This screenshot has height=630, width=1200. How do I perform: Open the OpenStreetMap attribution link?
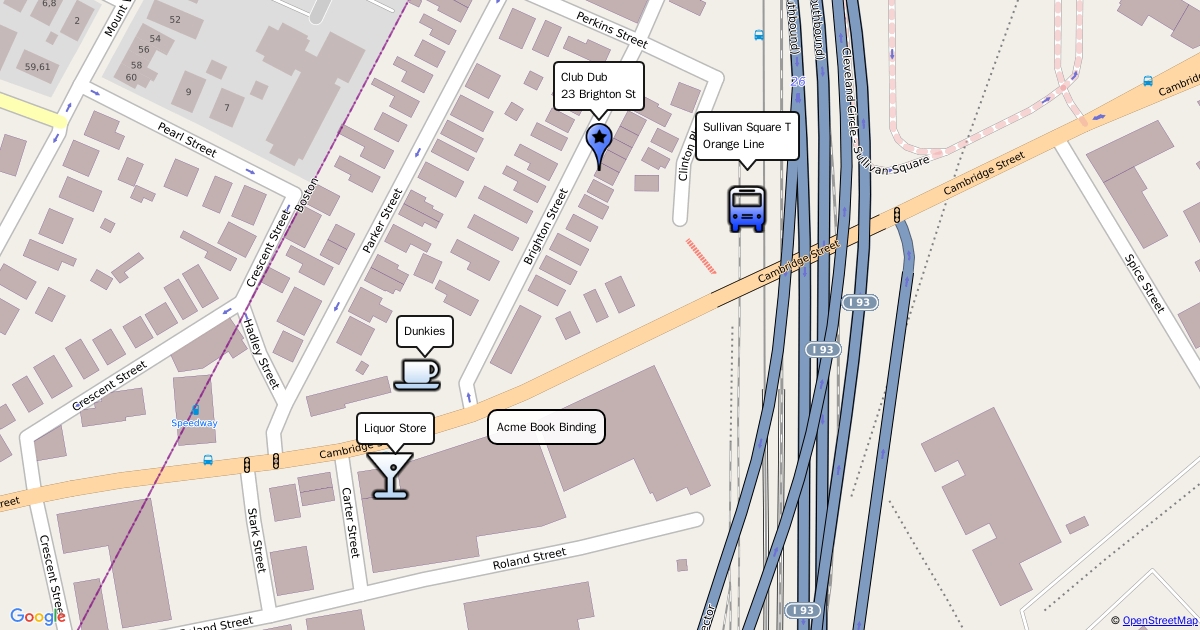coord(1158,621)
